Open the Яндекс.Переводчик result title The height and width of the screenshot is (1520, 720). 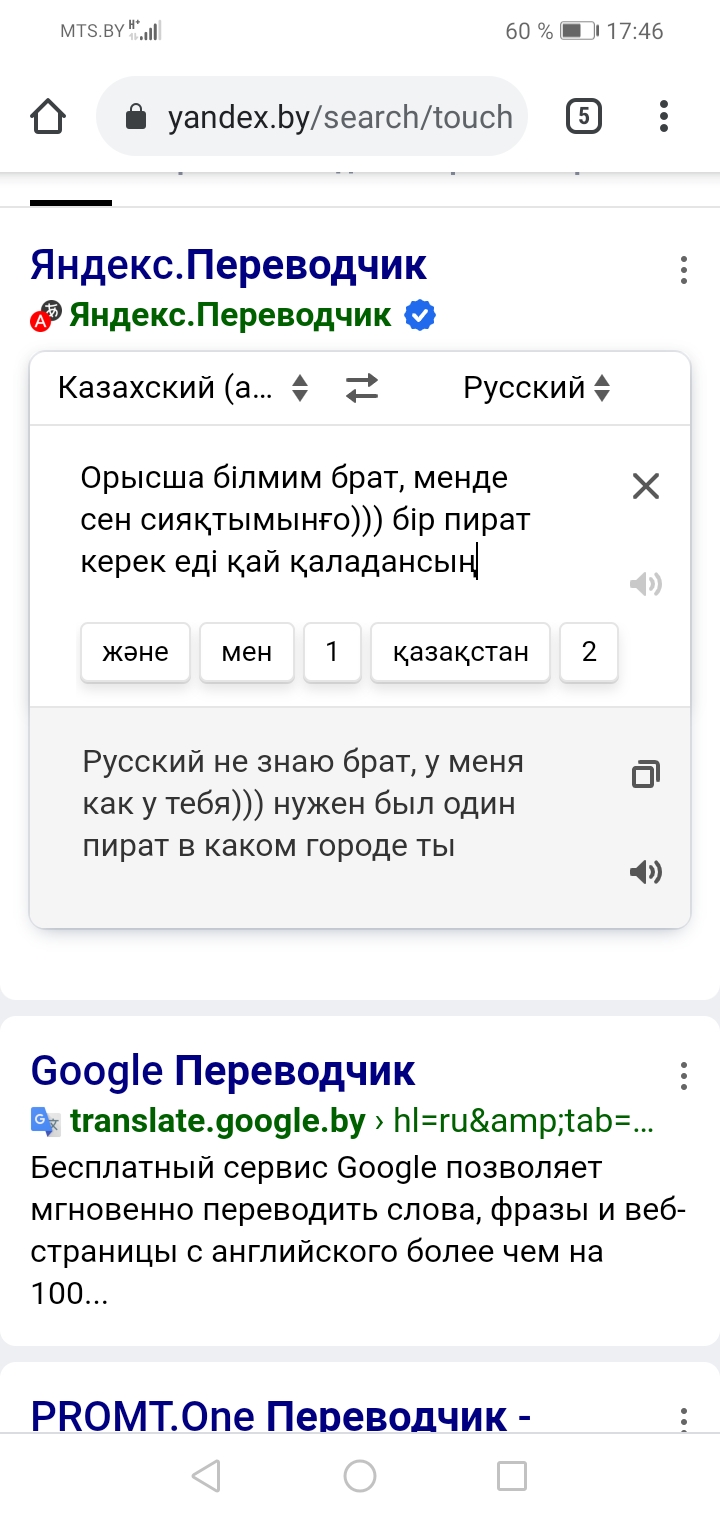pos(229,265)
